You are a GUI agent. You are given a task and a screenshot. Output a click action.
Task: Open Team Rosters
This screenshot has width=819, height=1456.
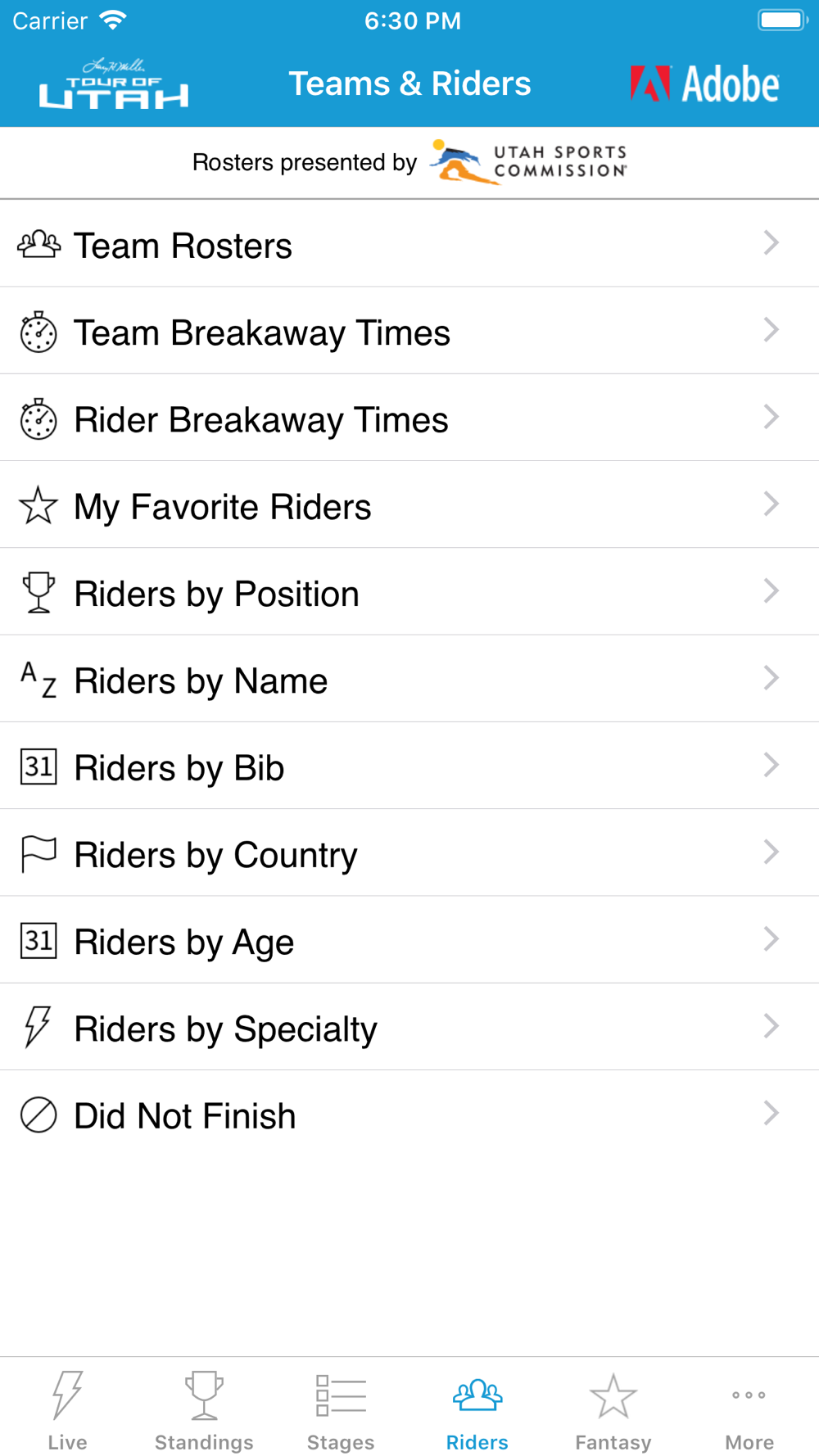pyautogui.click(x=409, y=244)
